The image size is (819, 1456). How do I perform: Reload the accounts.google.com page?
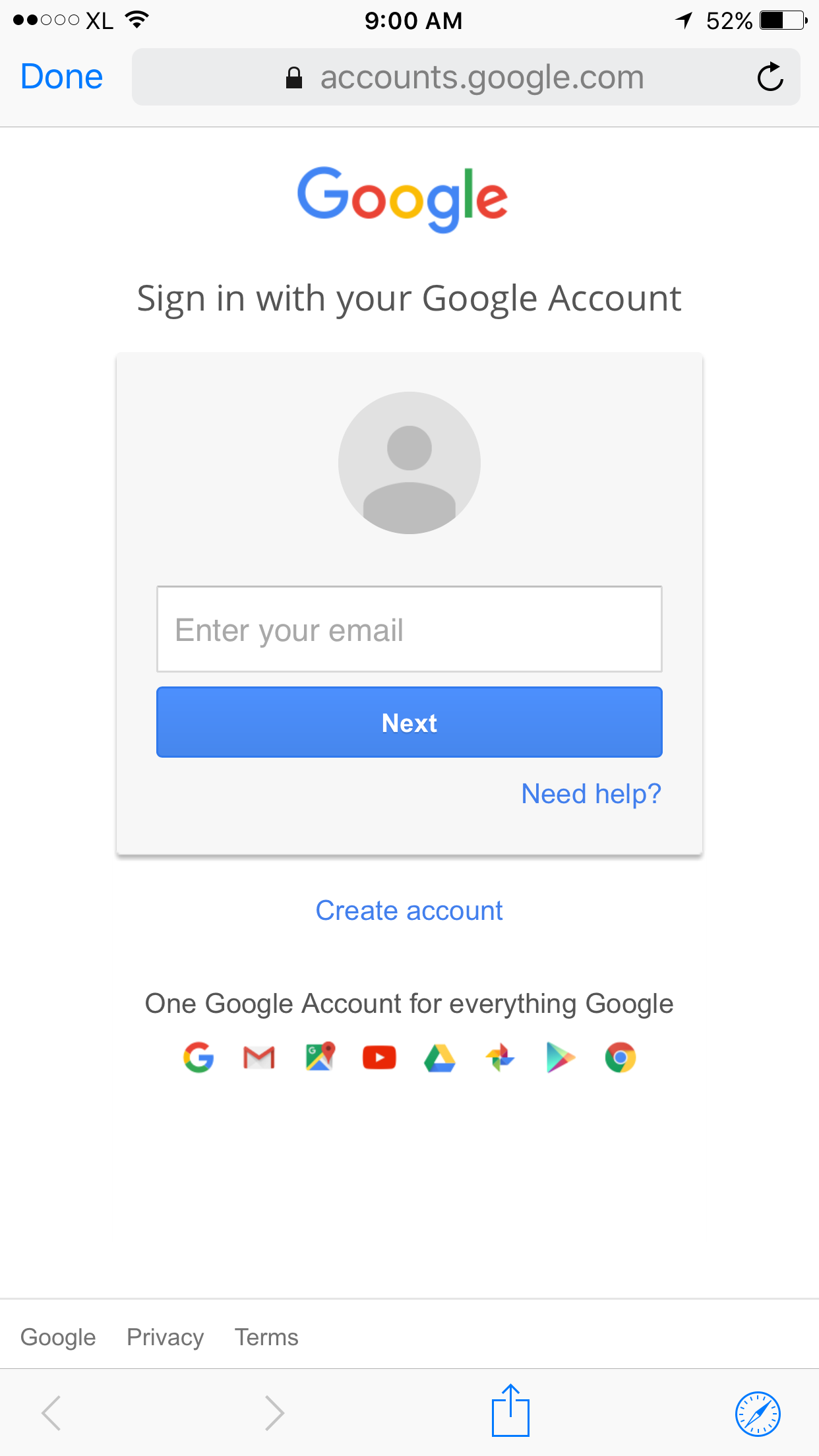[x=770, y=76]
